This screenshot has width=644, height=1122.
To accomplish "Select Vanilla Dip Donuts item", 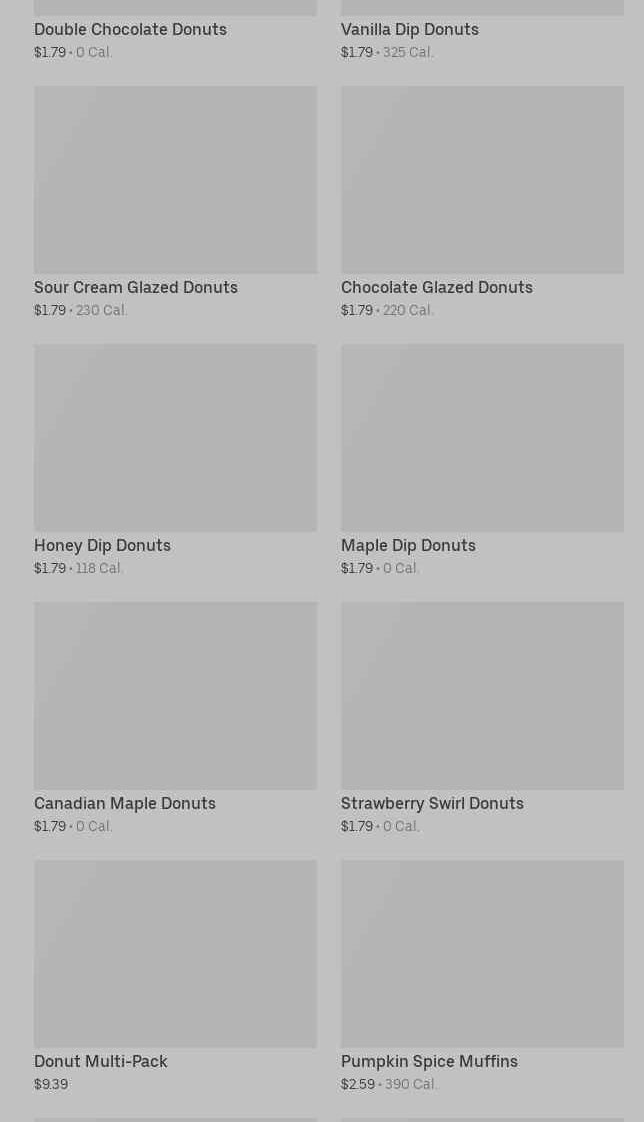I will coord(482,30).
